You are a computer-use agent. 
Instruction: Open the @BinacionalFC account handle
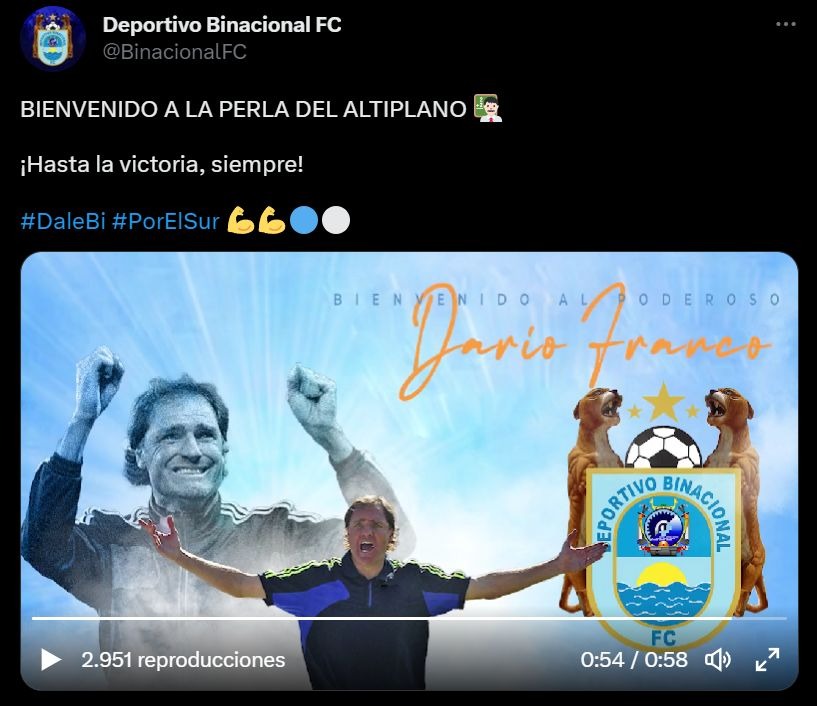tap(175, 52)
